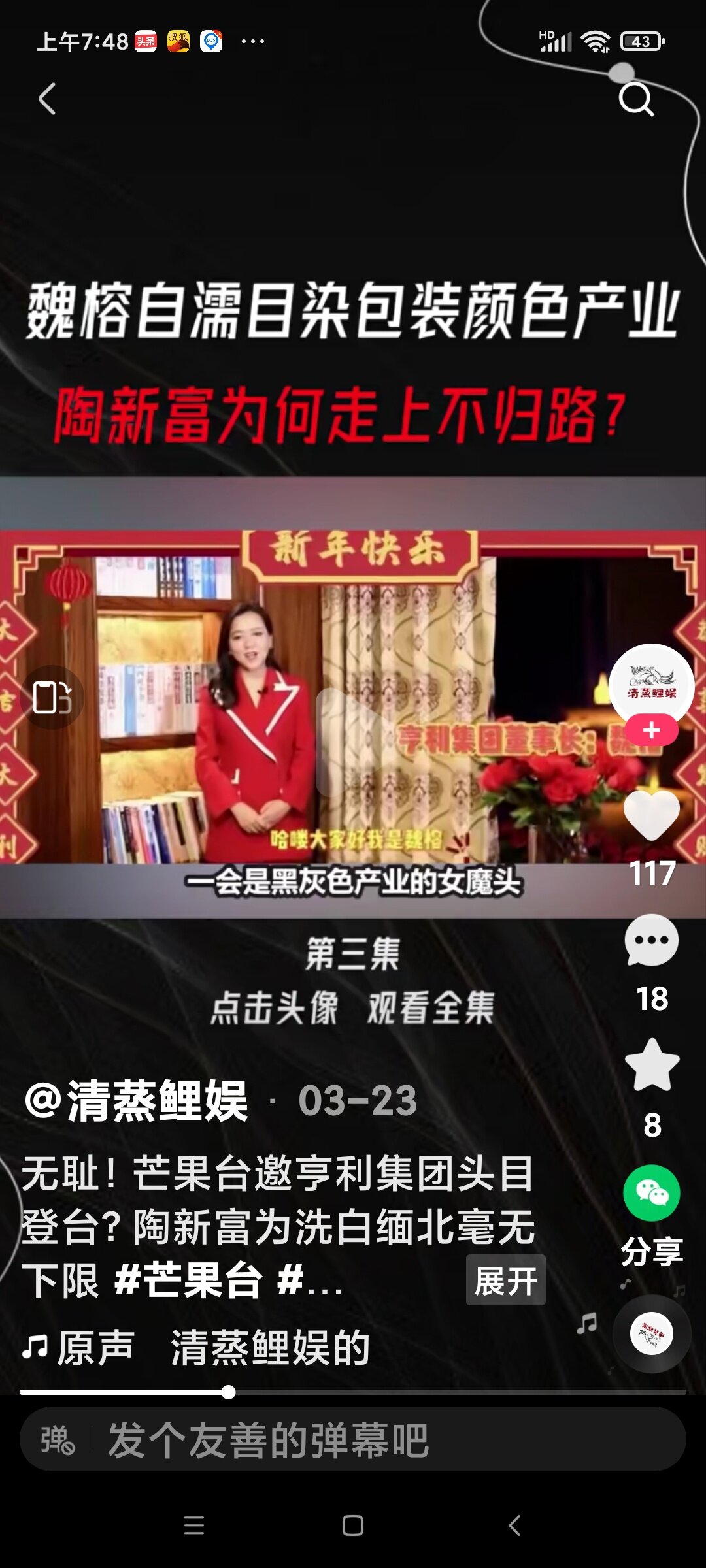The image size is (706, 1568).
Task: Open the spinning music disc
Action: click(x=651, y=1333)
